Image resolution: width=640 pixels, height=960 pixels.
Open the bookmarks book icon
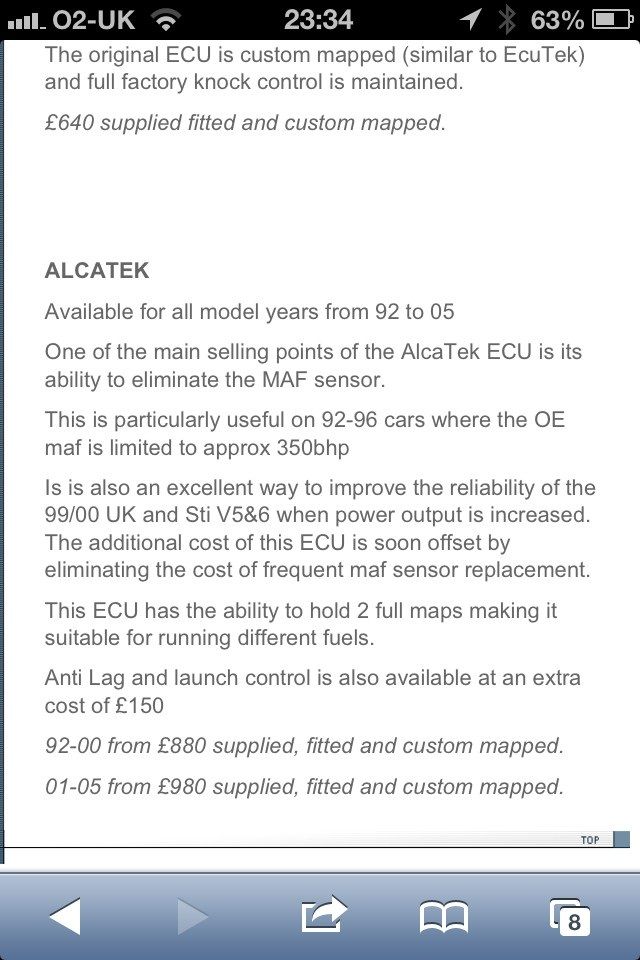coord(443,916)
